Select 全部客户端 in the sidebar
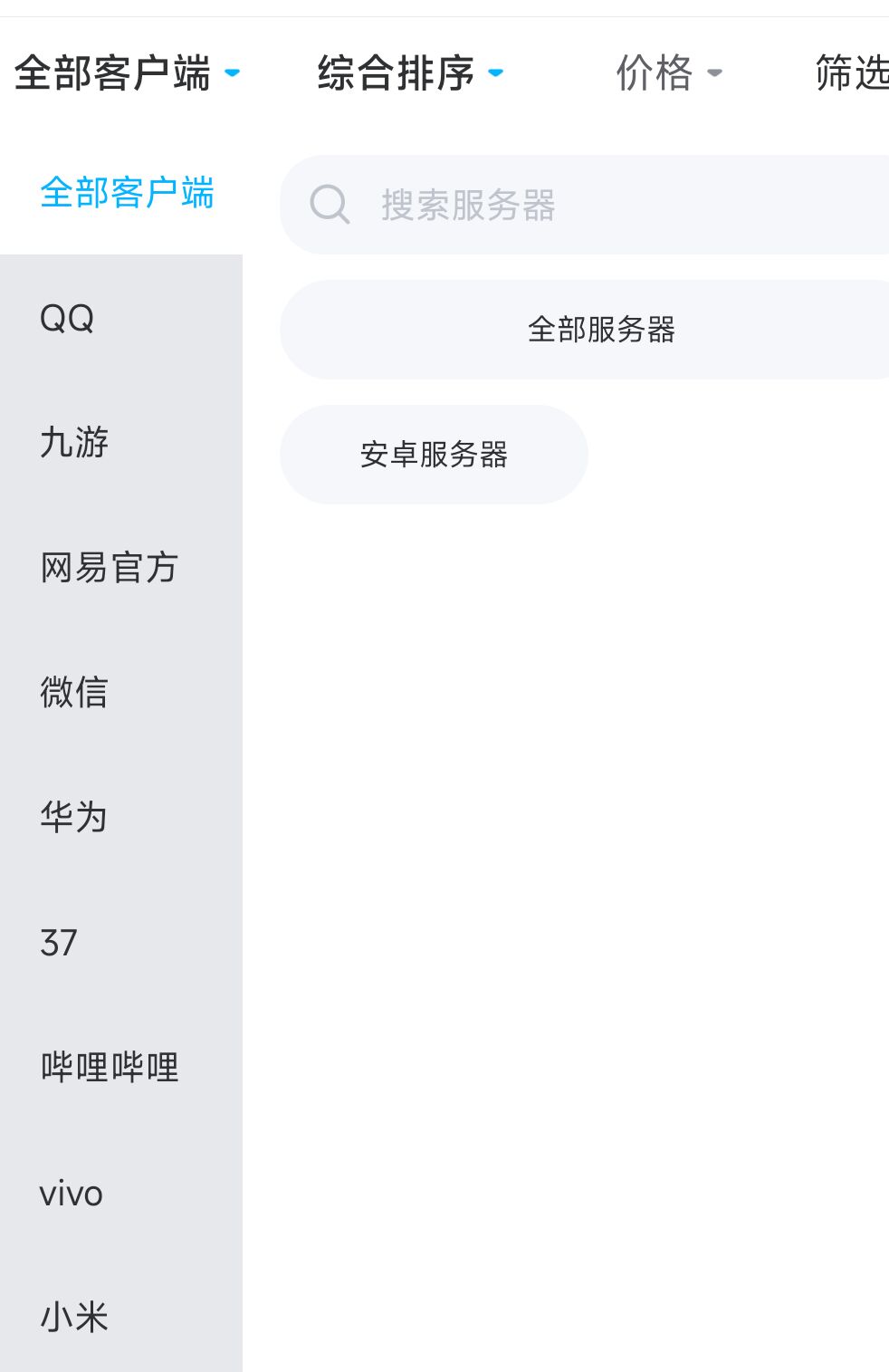Image resolution: width=889 pixels, height=1372 pixels. [x=127, y=193]
